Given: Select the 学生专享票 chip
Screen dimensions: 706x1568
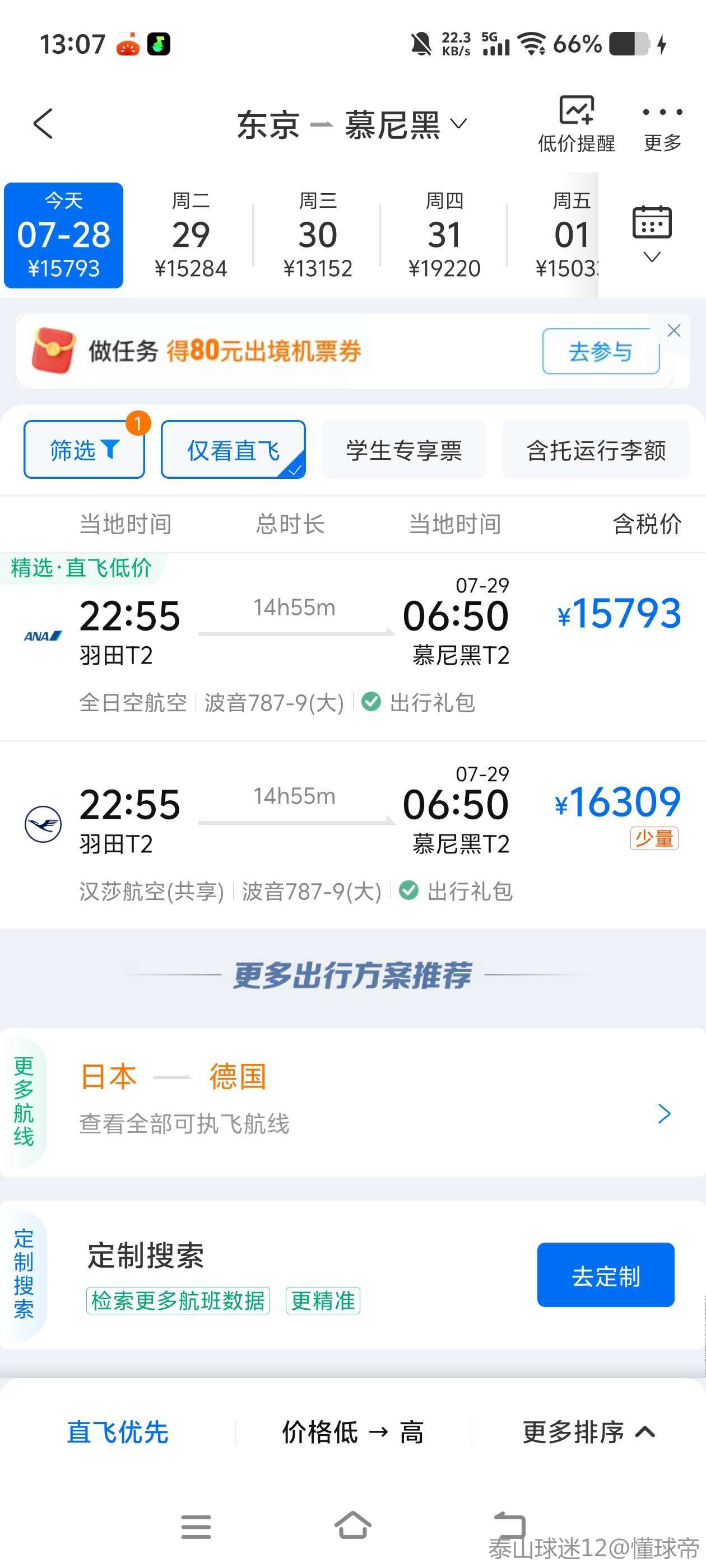Looking at the screenshot, I should point(403,450).
